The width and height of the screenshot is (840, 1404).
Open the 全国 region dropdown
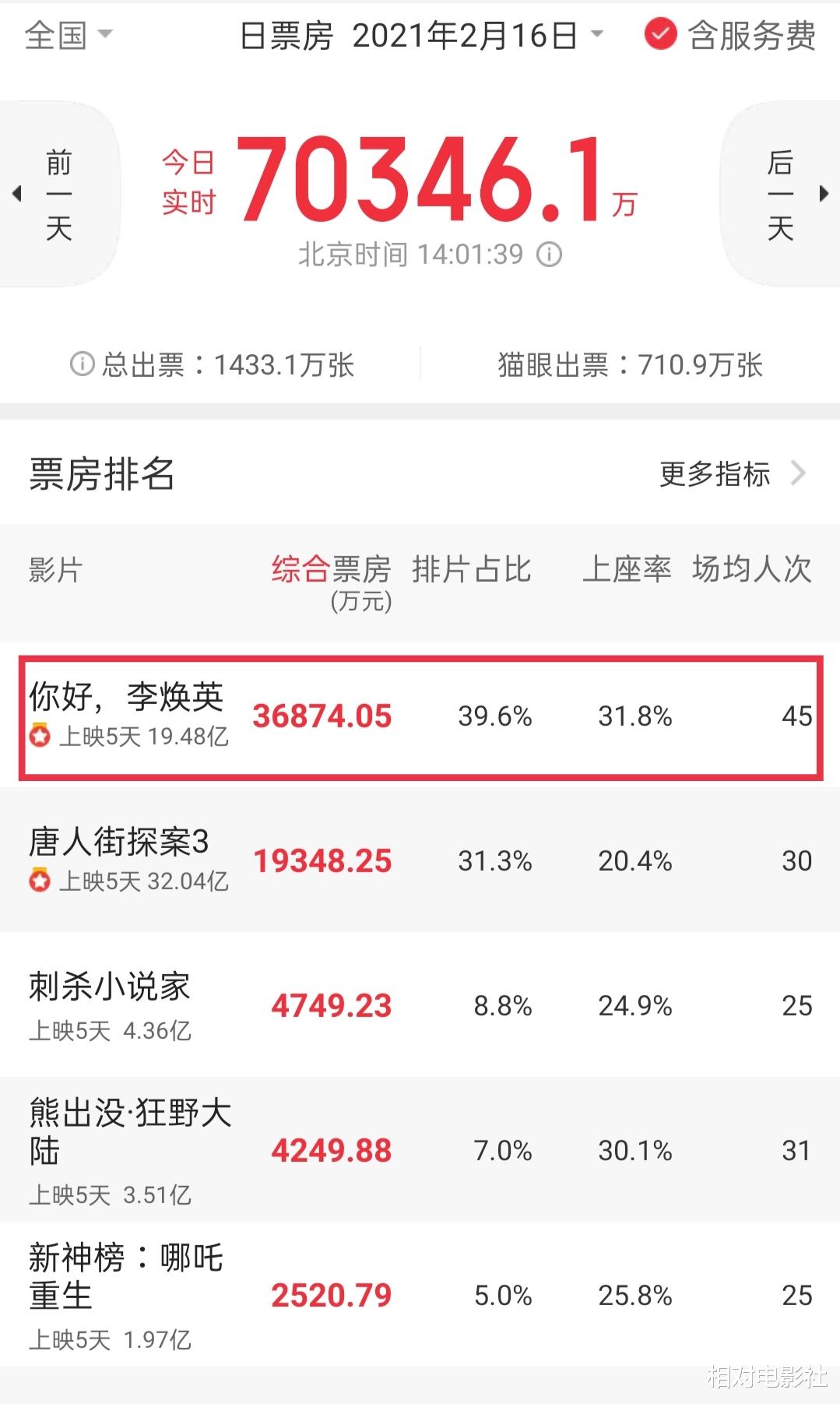pos(66,35)
